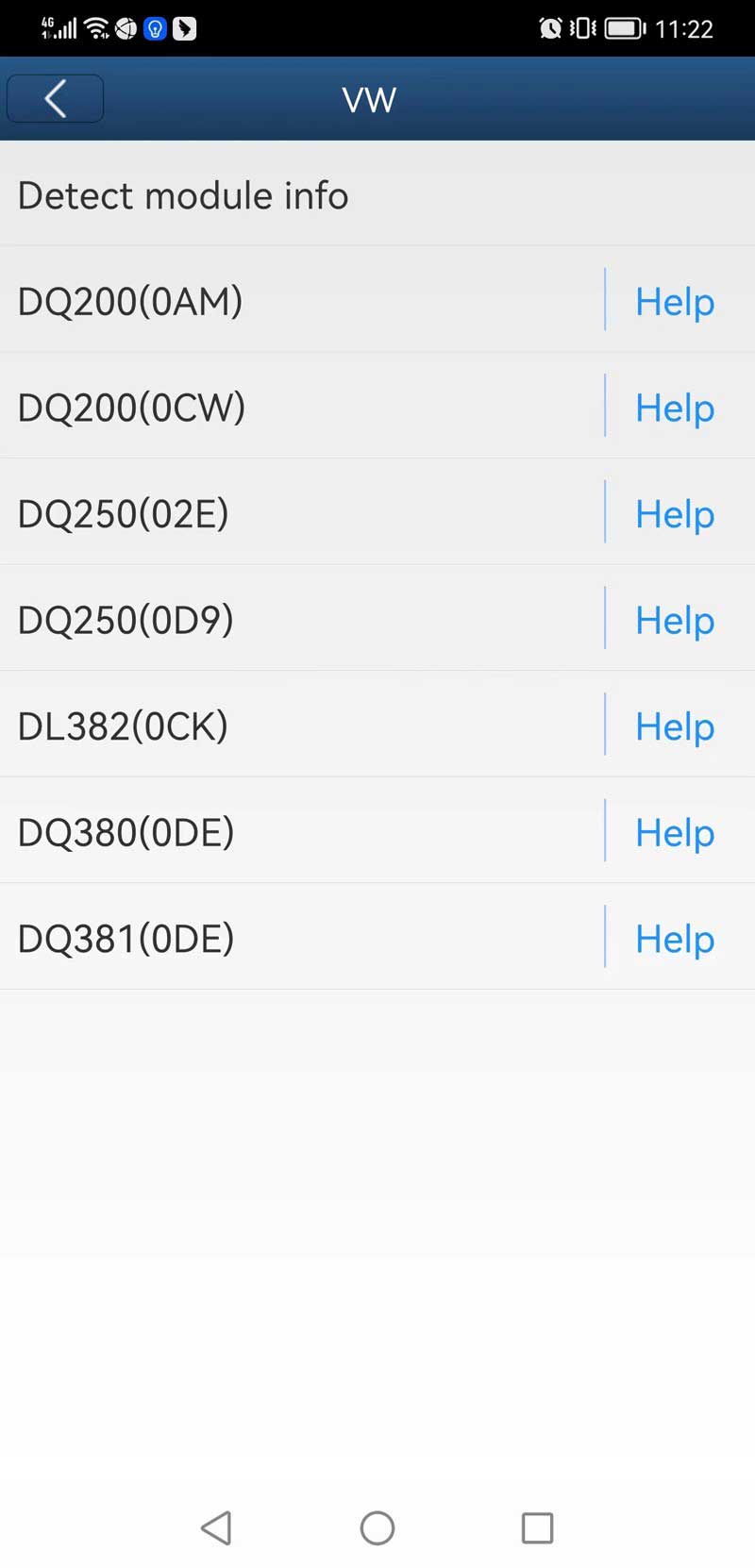Open Help for DQ380(0DE)
755x1568 pixels.
[674, 832]
